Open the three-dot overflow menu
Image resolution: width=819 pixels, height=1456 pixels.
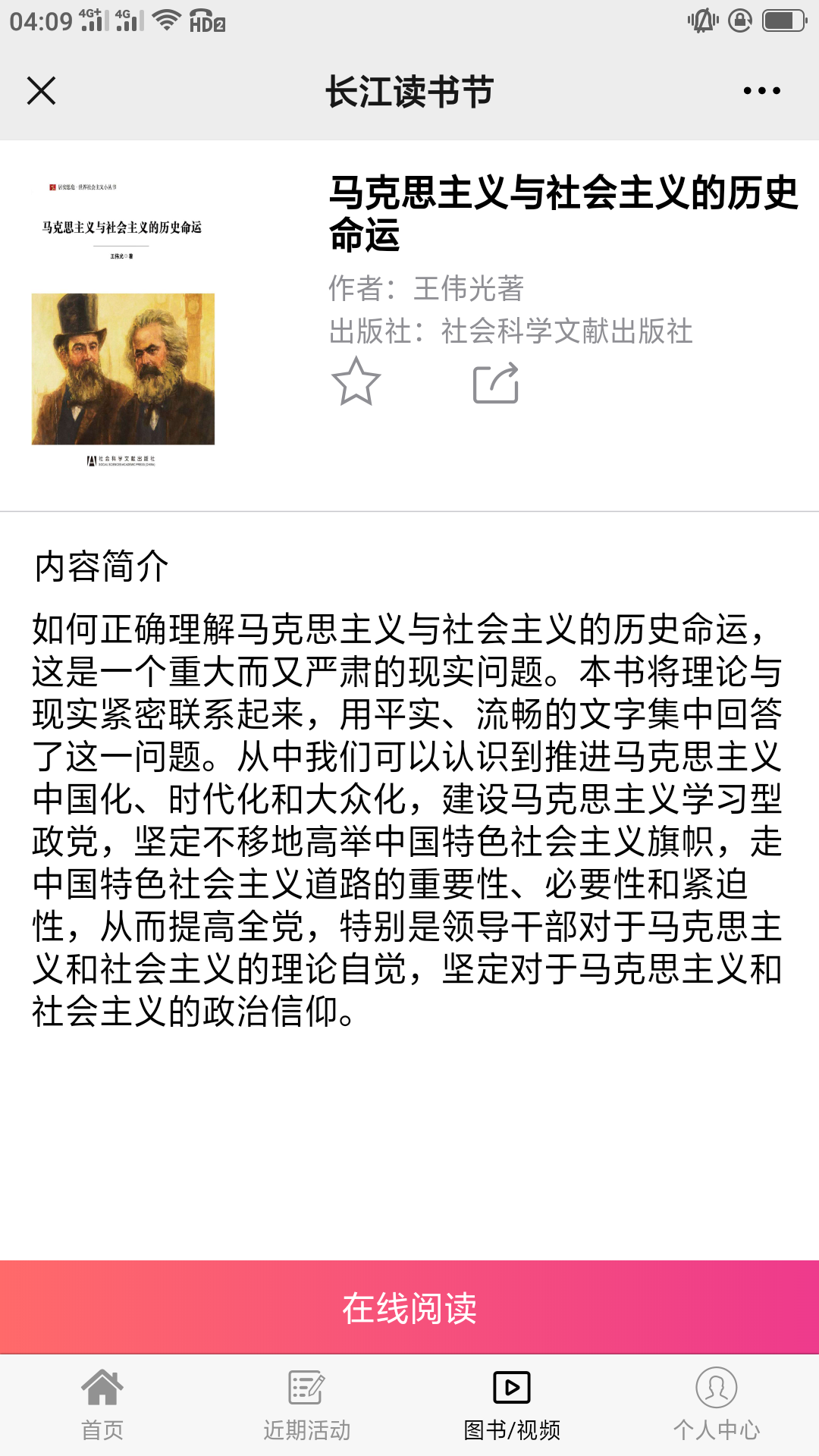761,91
